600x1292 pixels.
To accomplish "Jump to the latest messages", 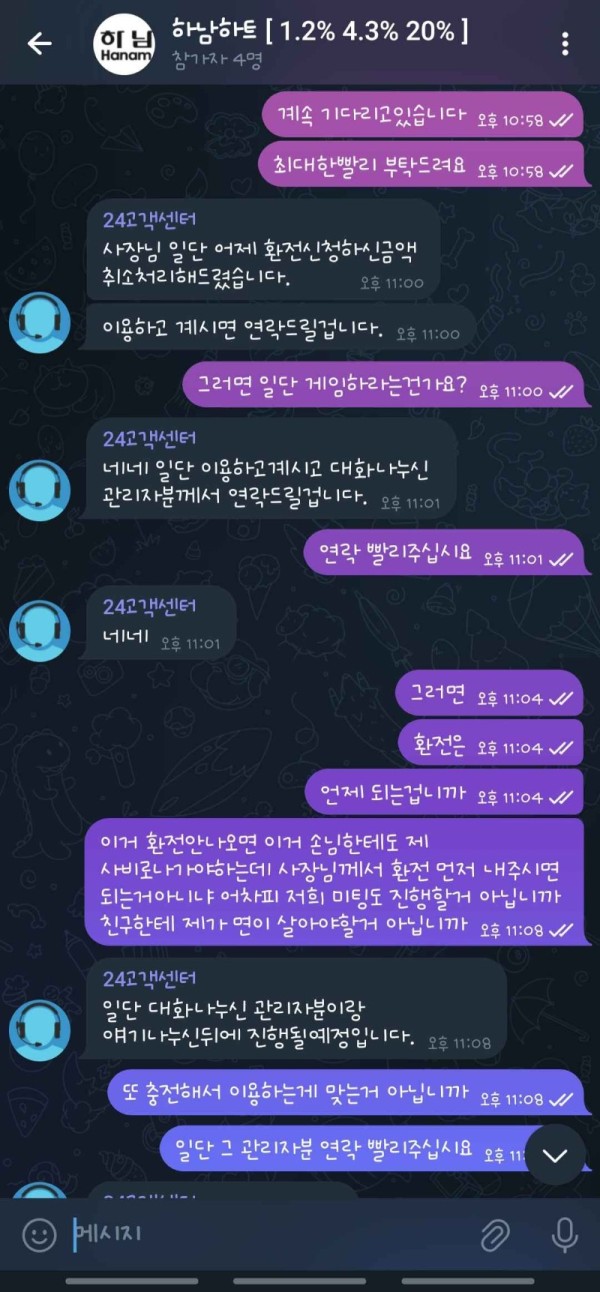I will coord(554,1155).
